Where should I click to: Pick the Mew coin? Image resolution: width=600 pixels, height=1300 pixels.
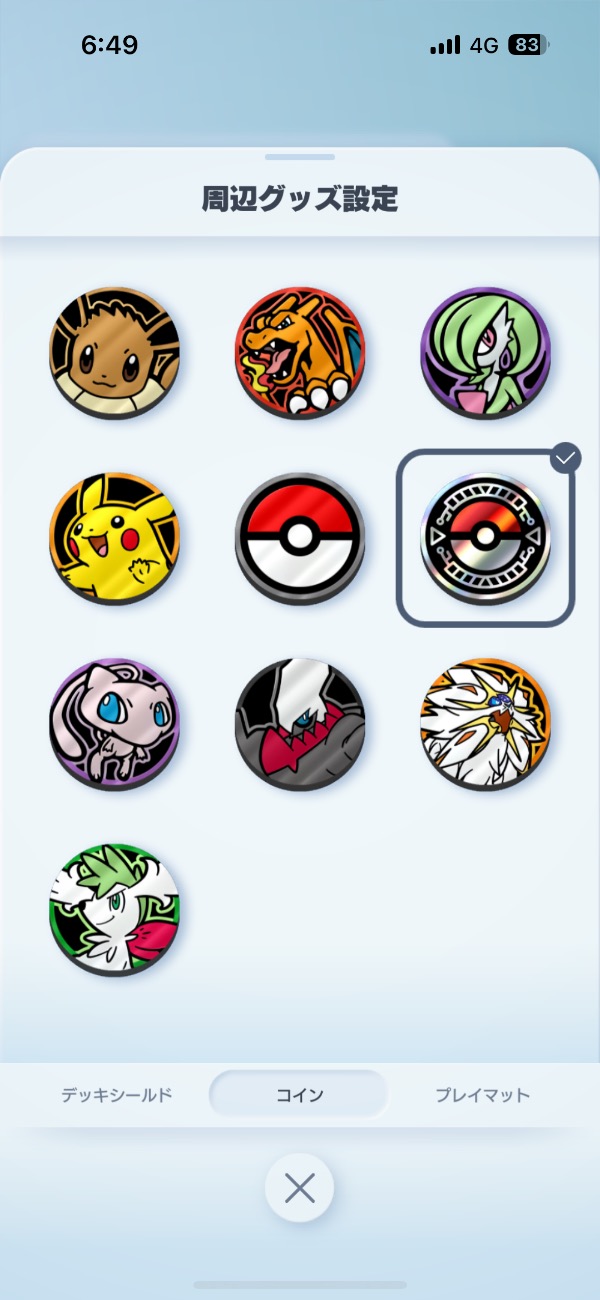[115, 722]
